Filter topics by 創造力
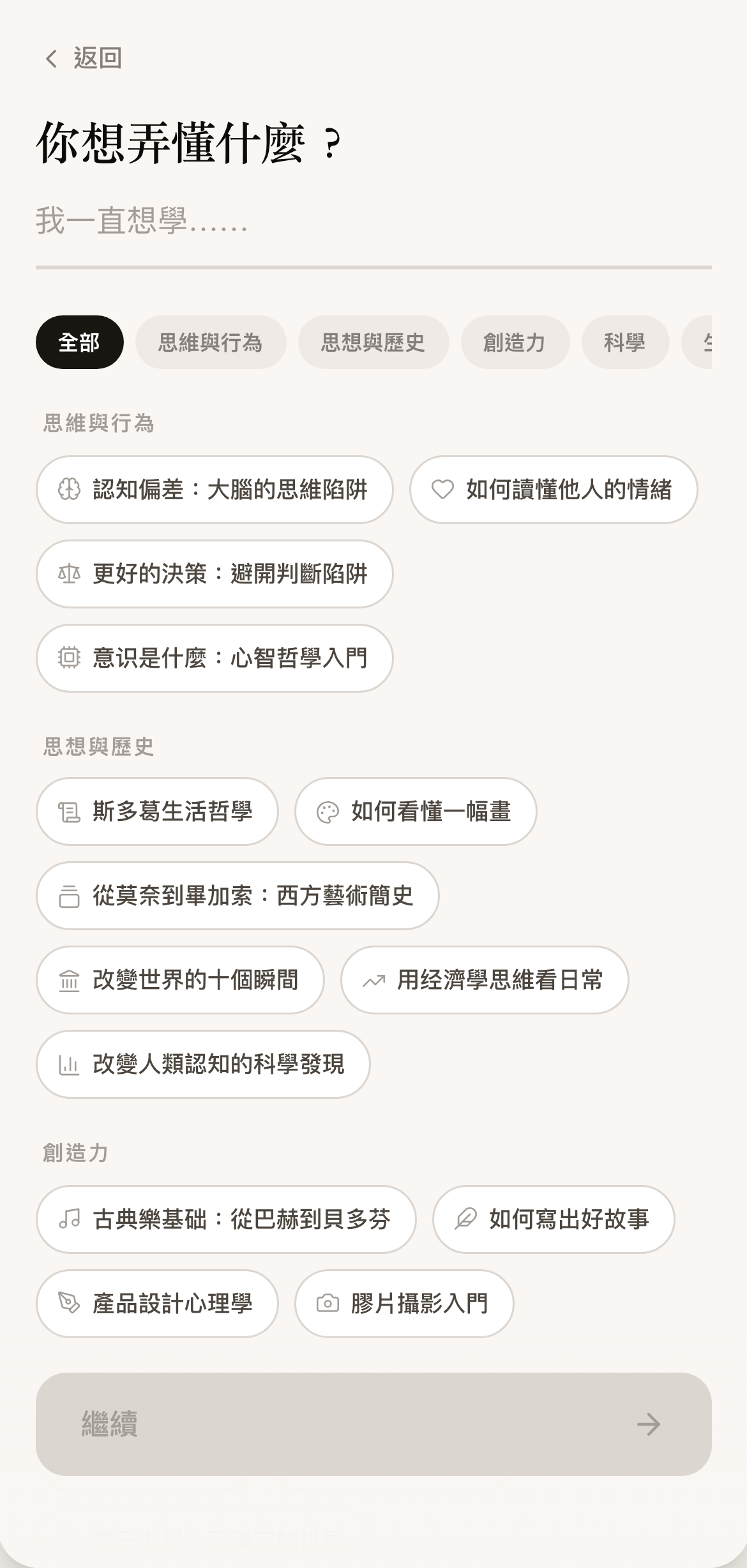The image size is (747, 1568). (x=515, y=342)
